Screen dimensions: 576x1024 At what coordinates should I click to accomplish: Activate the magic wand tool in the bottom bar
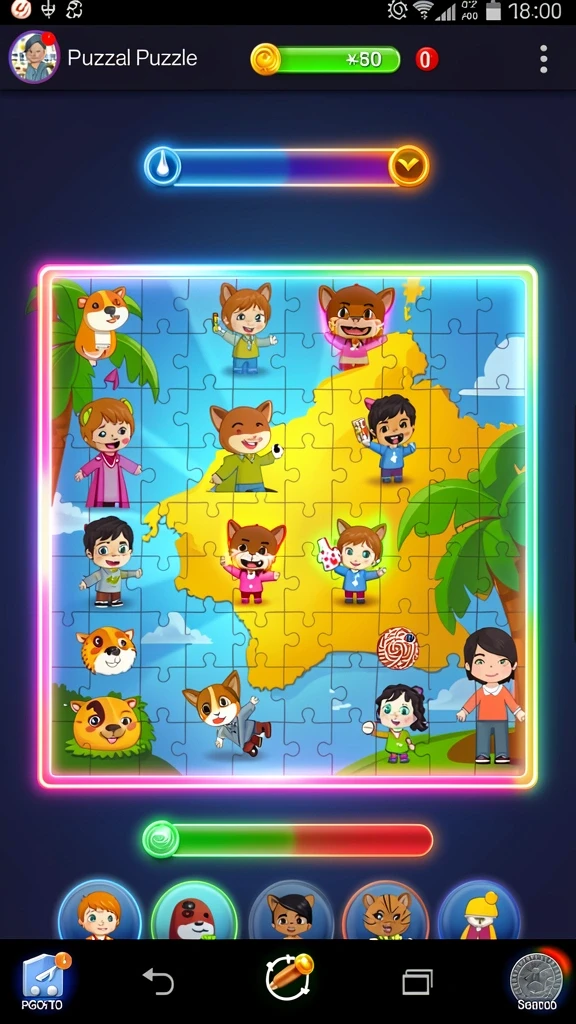(289, 978)
